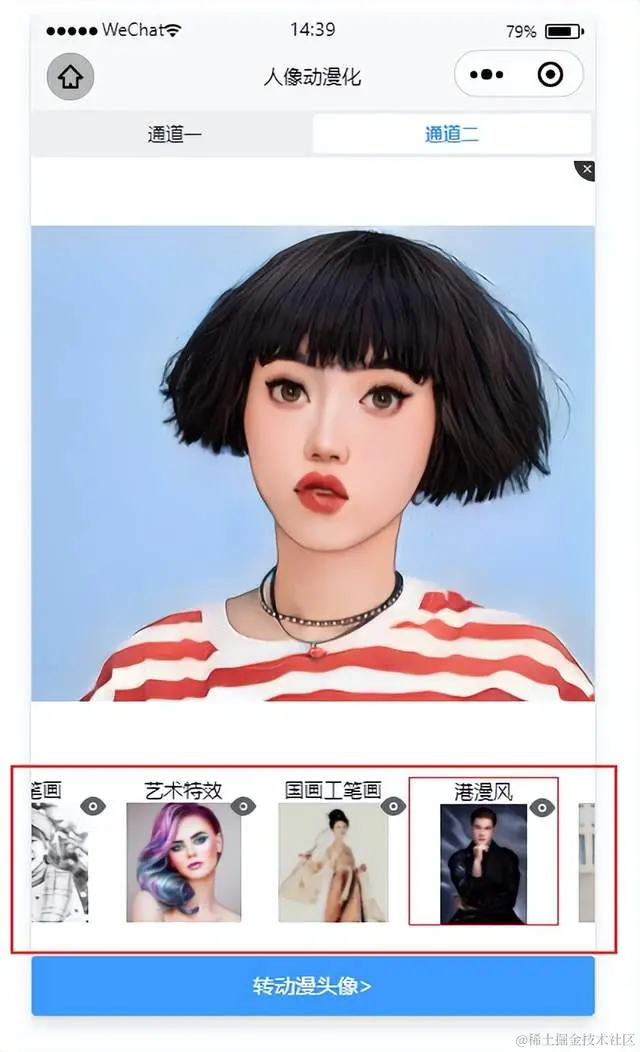Select the 艺术特效 style

point(183,861)
